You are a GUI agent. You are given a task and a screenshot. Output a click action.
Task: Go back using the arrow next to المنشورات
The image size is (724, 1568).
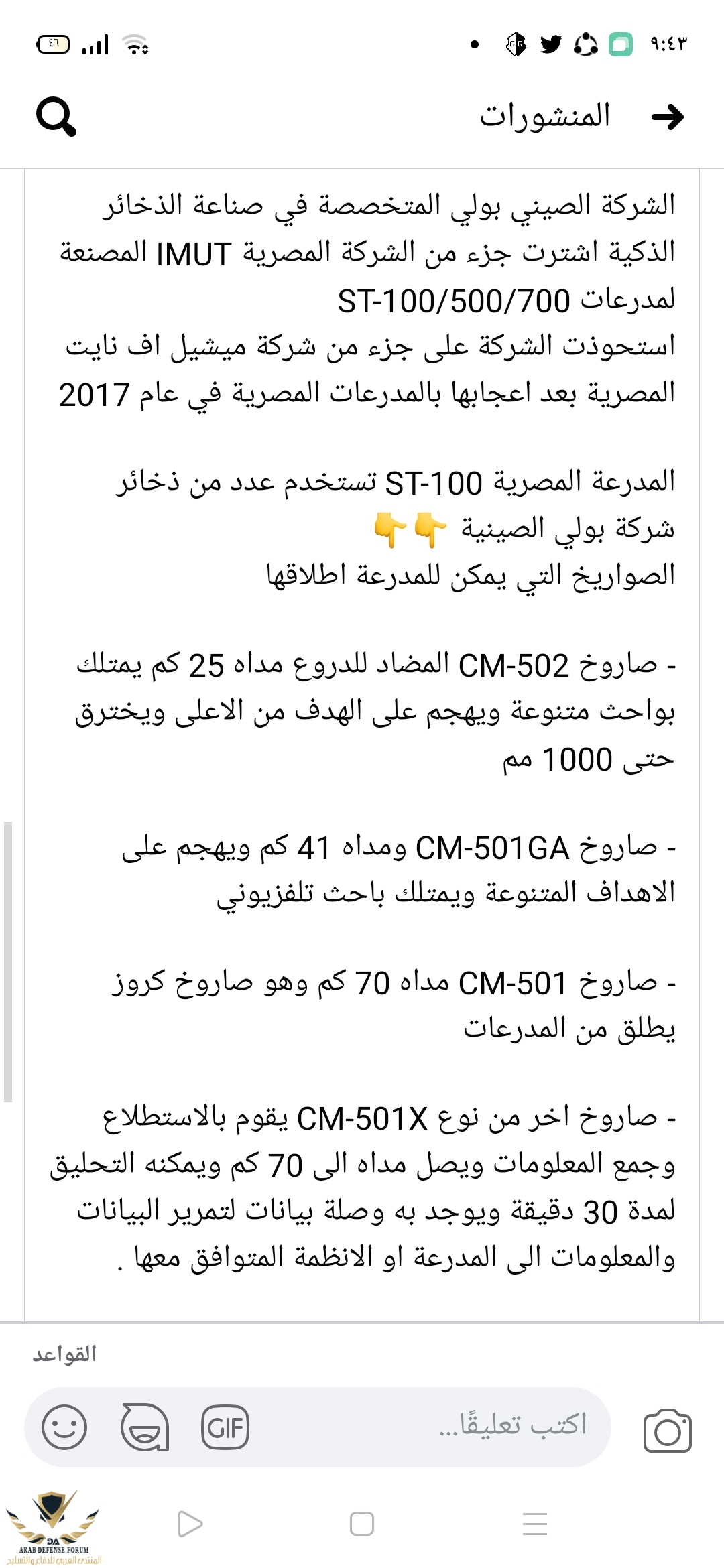[x=668, y=117]
